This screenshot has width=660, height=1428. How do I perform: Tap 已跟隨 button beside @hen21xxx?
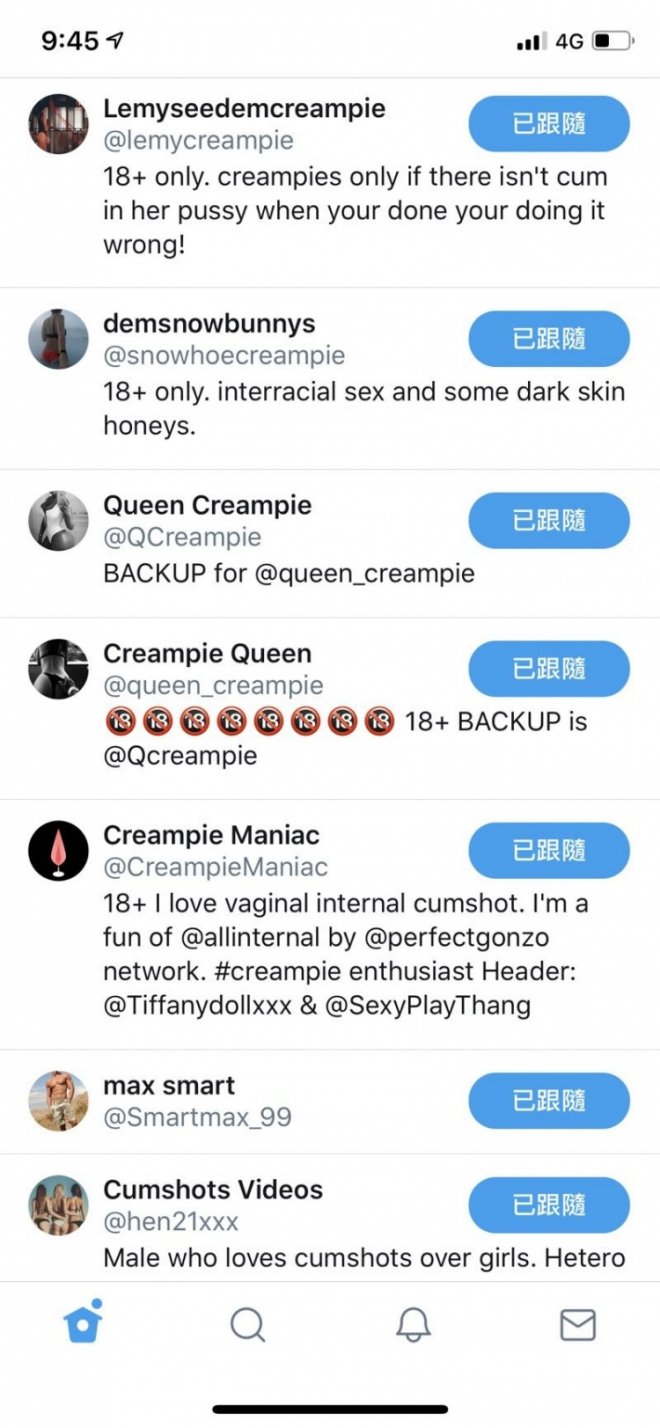click(549, 1205)
